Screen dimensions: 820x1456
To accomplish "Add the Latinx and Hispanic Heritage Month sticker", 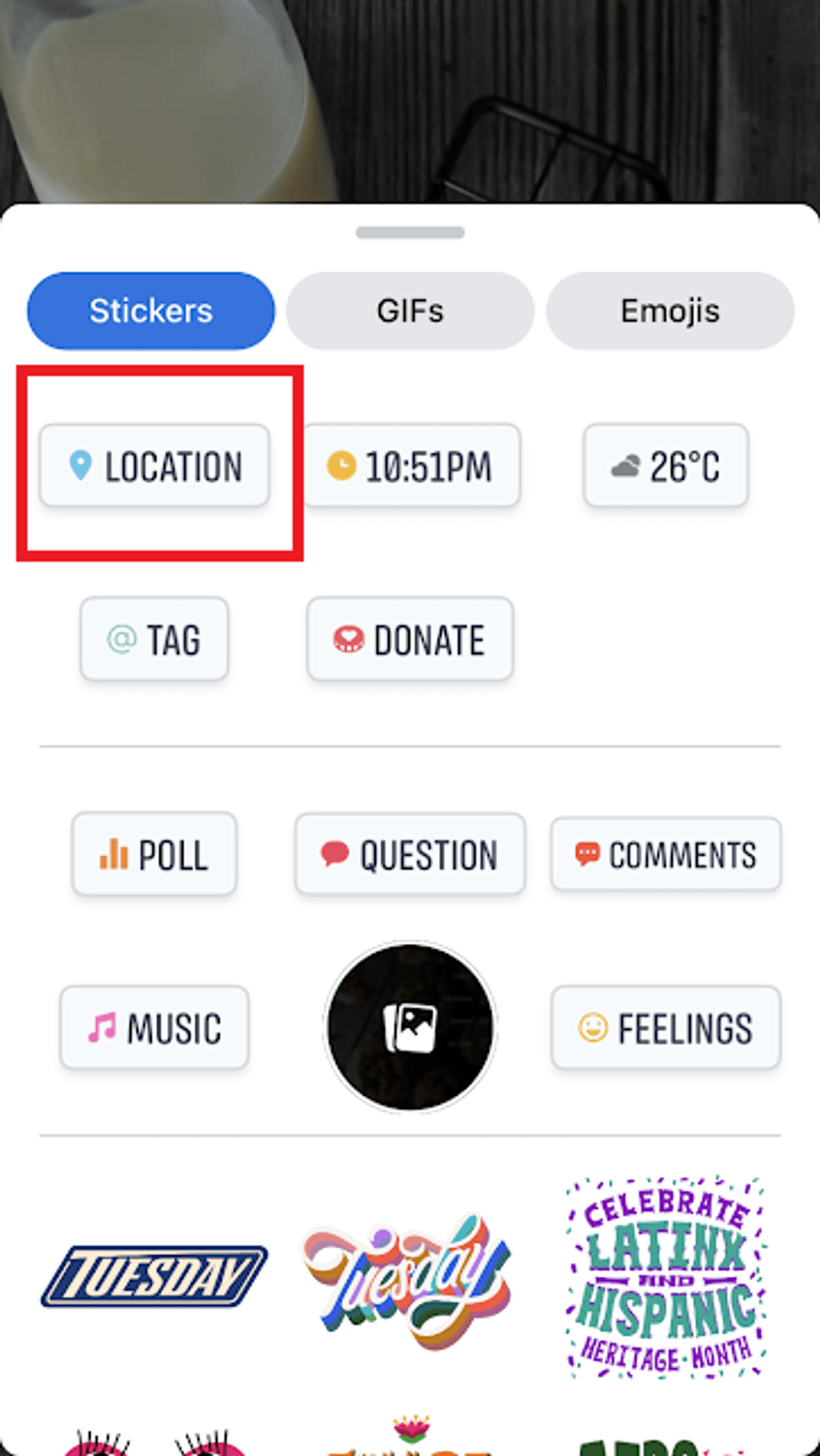I will point(666,1276).
